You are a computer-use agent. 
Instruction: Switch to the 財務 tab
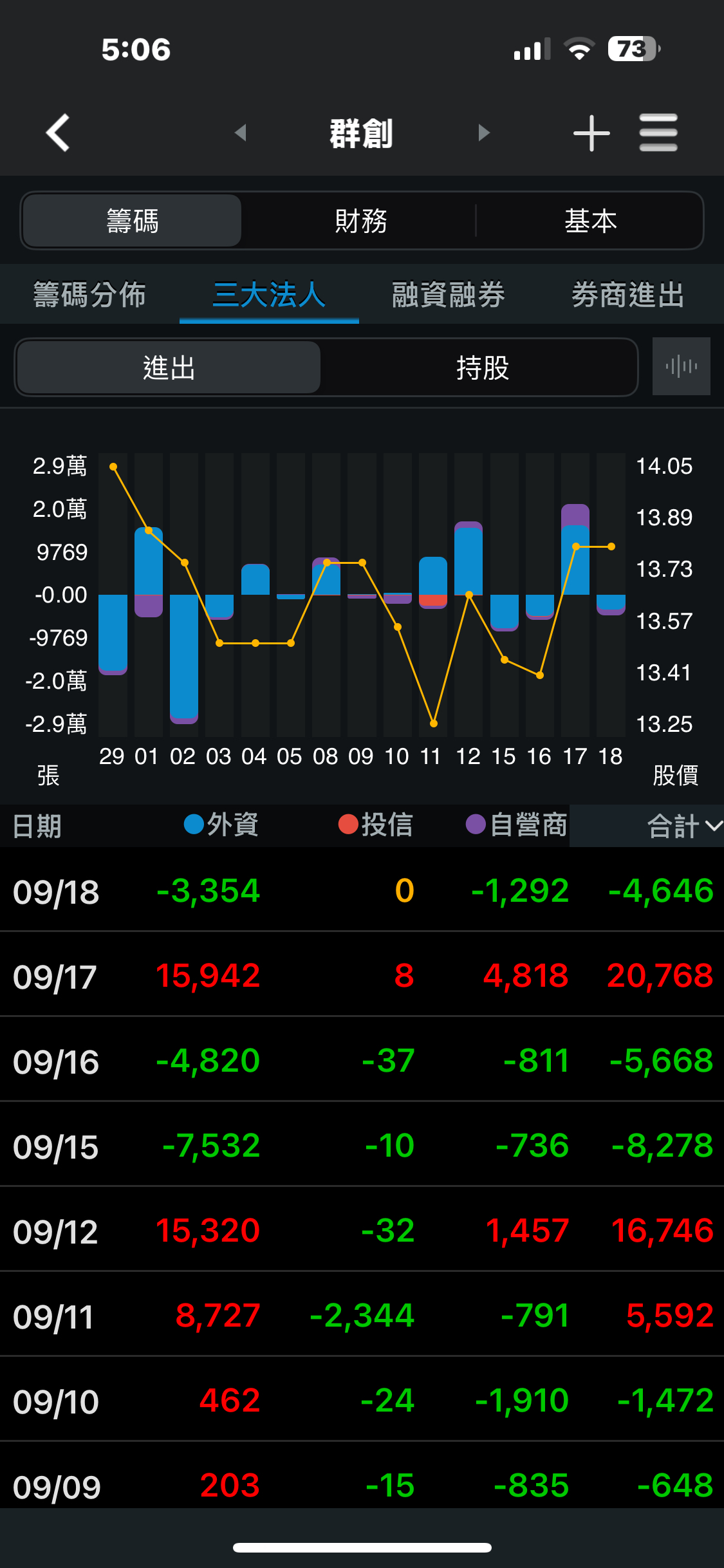[x=360, y=220]
